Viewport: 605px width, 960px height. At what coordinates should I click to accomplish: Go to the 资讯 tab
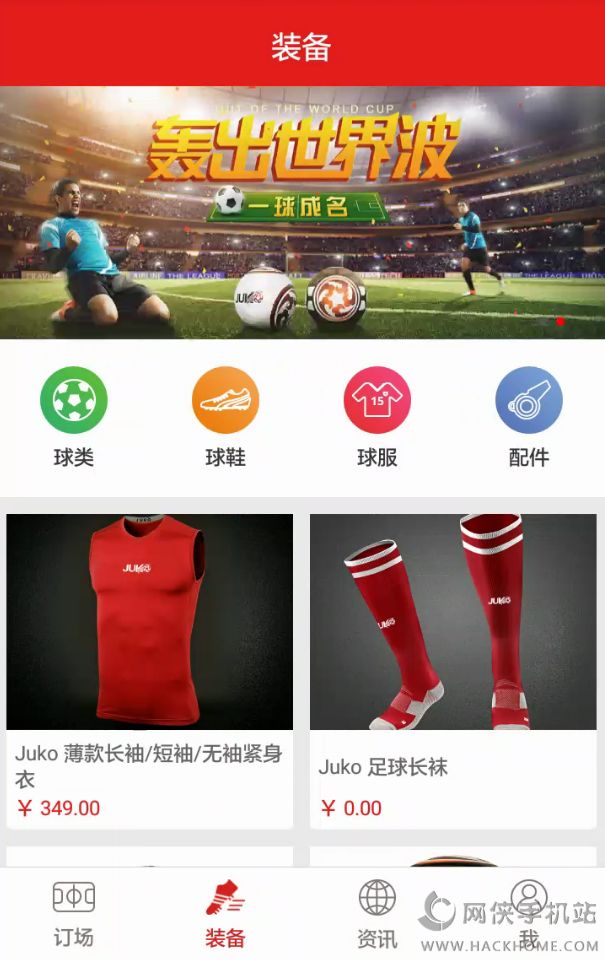coord(377,913)
